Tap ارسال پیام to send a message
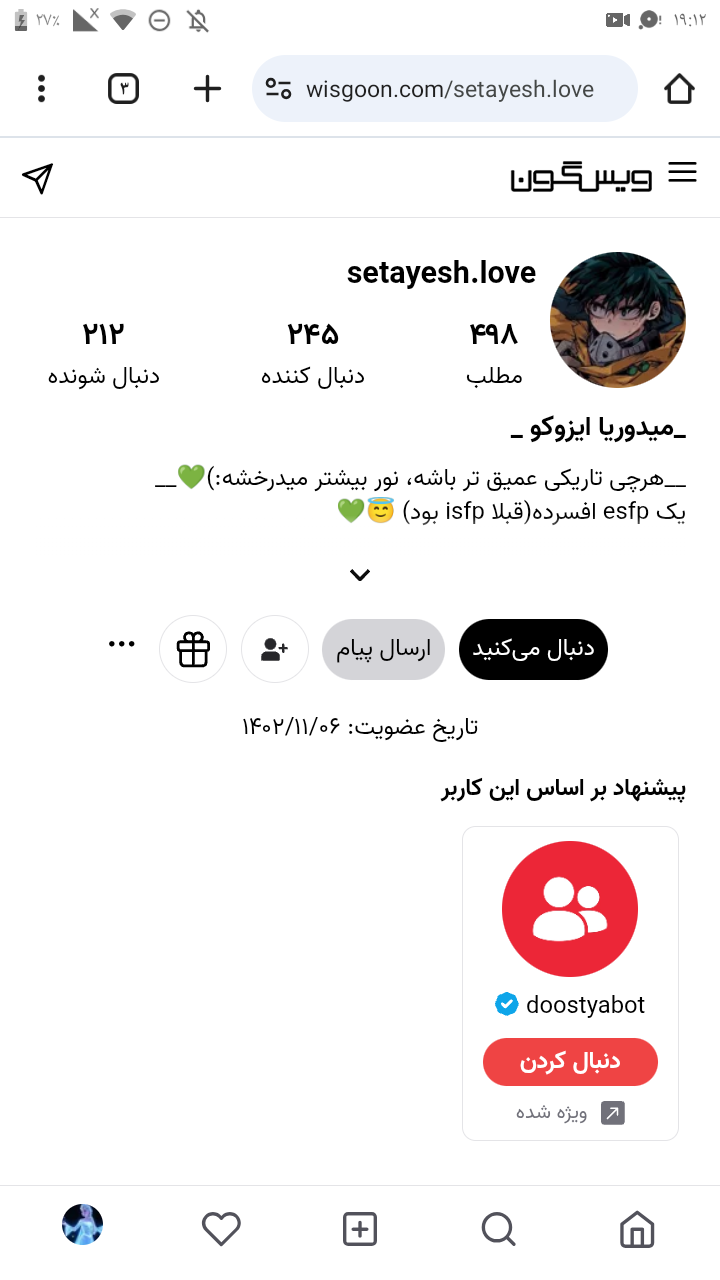Viewport: 720px width, 1280px height. click(383, 649)
